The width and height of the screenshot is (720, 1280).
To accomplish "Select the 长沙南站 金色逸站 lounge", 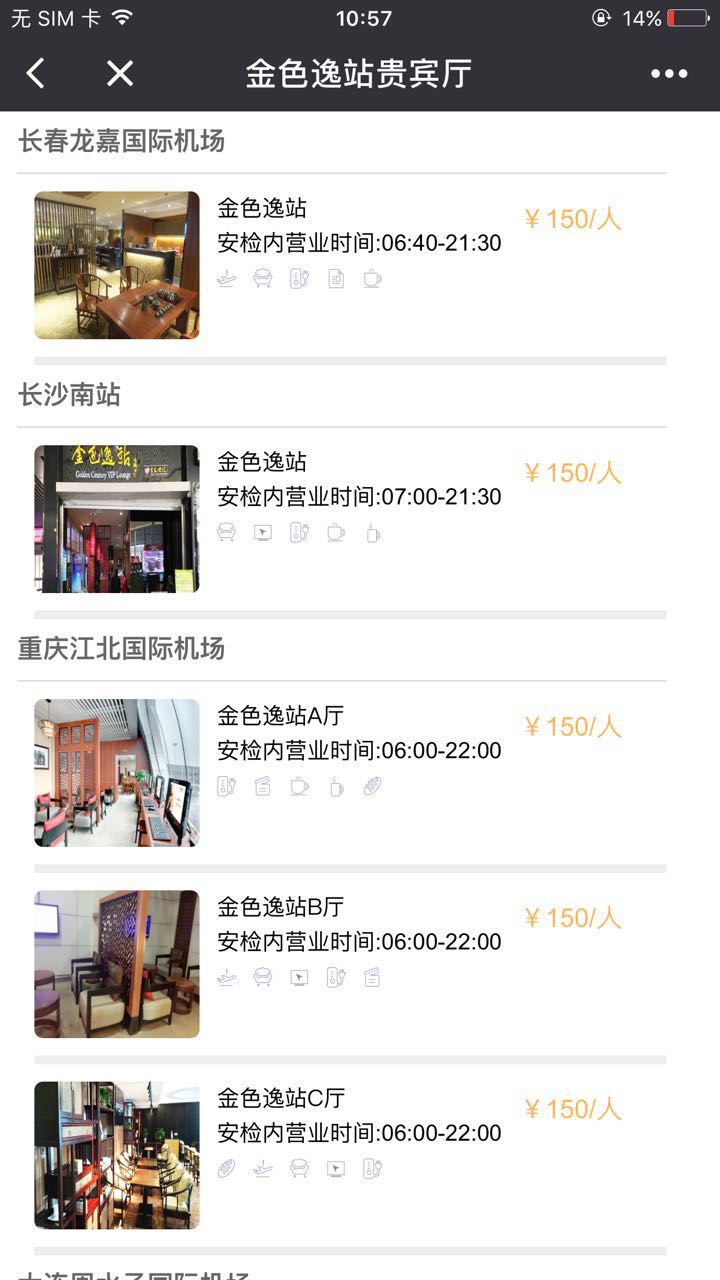I will (x=350, y=518).
